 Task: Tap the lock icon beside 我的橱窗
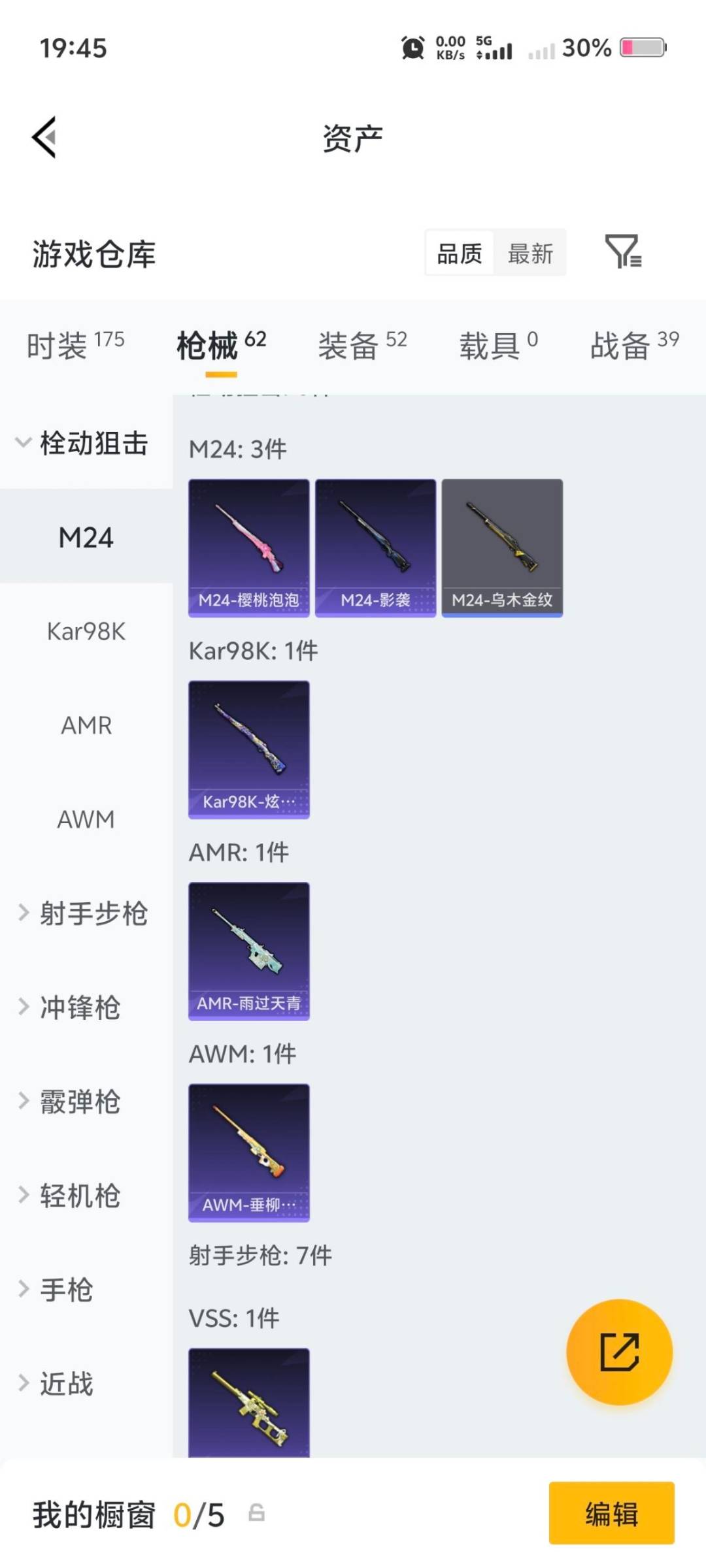255,1515
